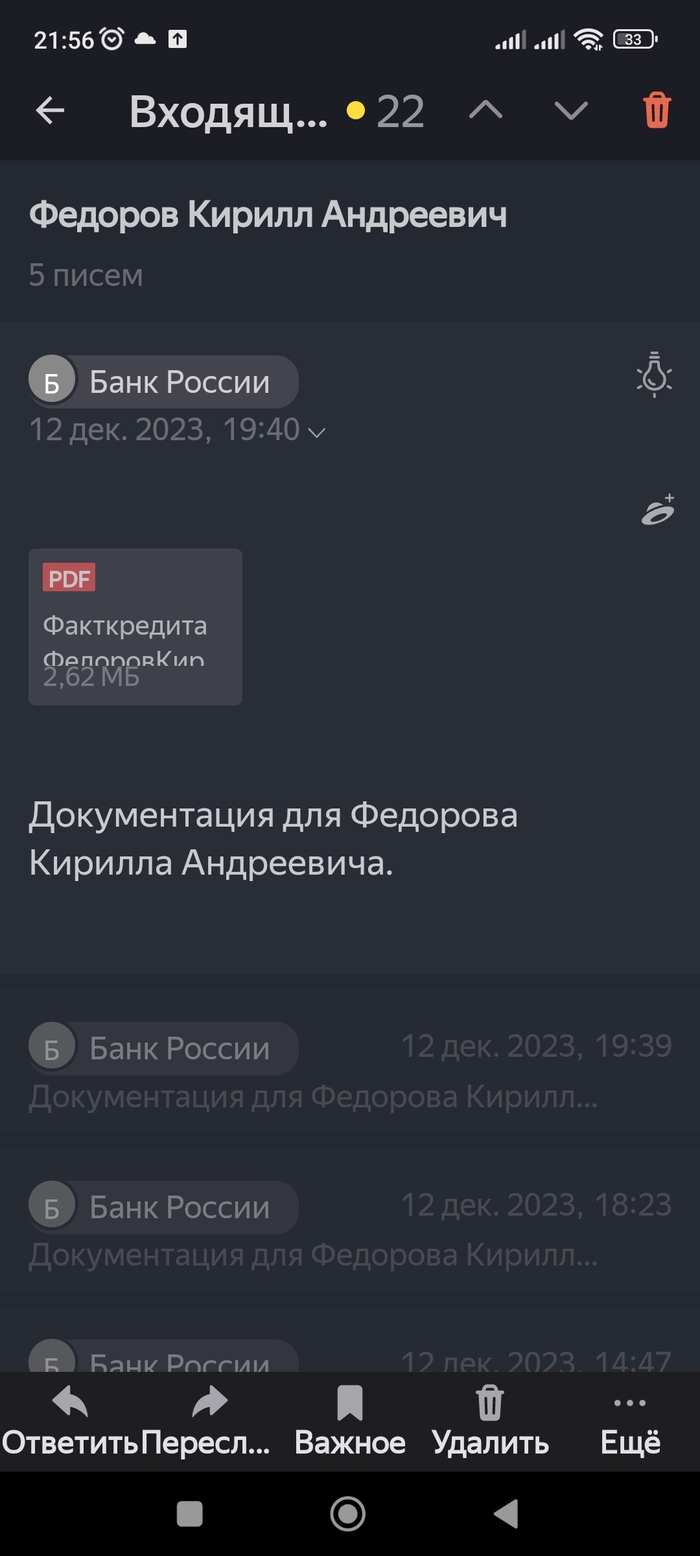The width and height of the screenshot is (700, 1556).
Task: Save the attachment to Yandex Disk
Action: pyautogui.click(x=657, y=511)
